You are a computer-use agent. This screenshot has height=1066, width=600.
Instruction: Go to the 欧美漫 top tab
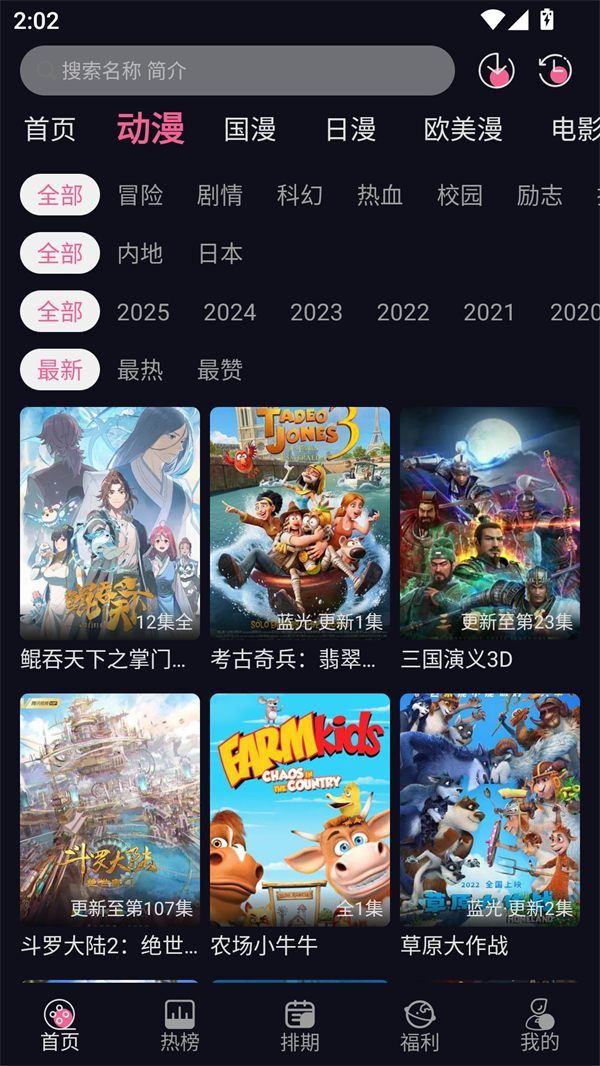pos(463,129)
